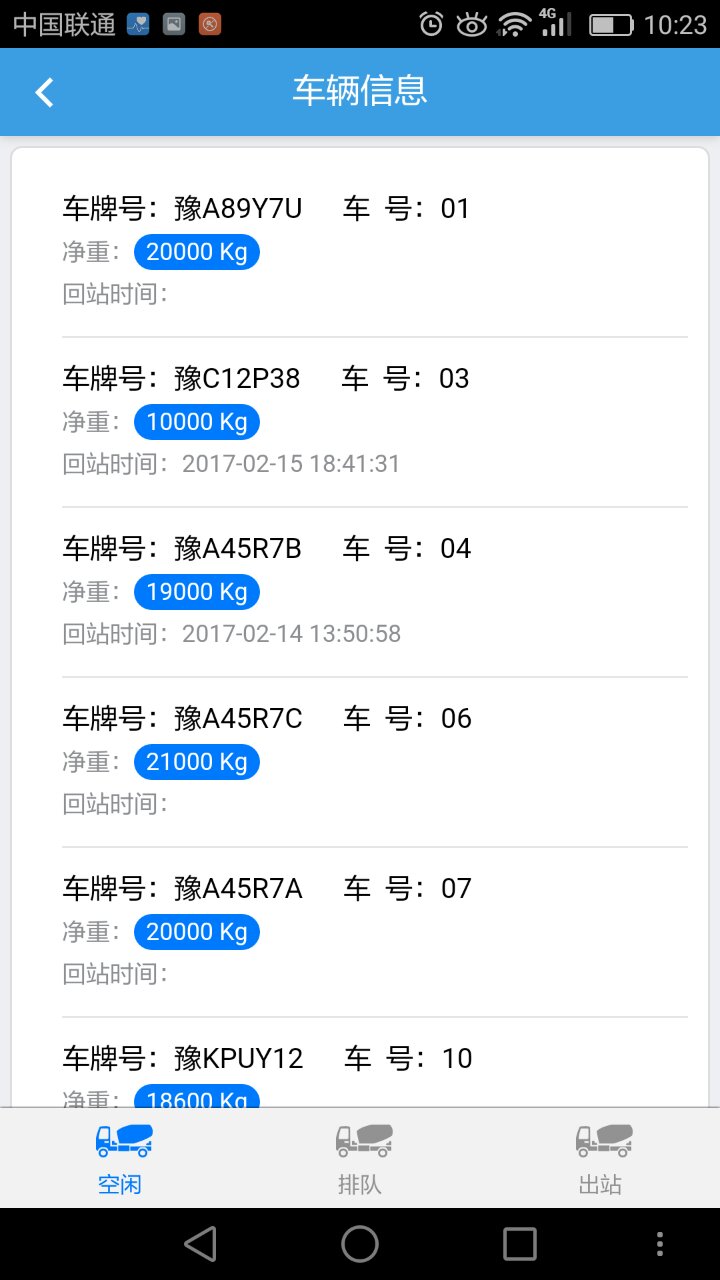Open vehicle 豫A45R7A, number 07
720x1280 pixels.
coord(360,930)
